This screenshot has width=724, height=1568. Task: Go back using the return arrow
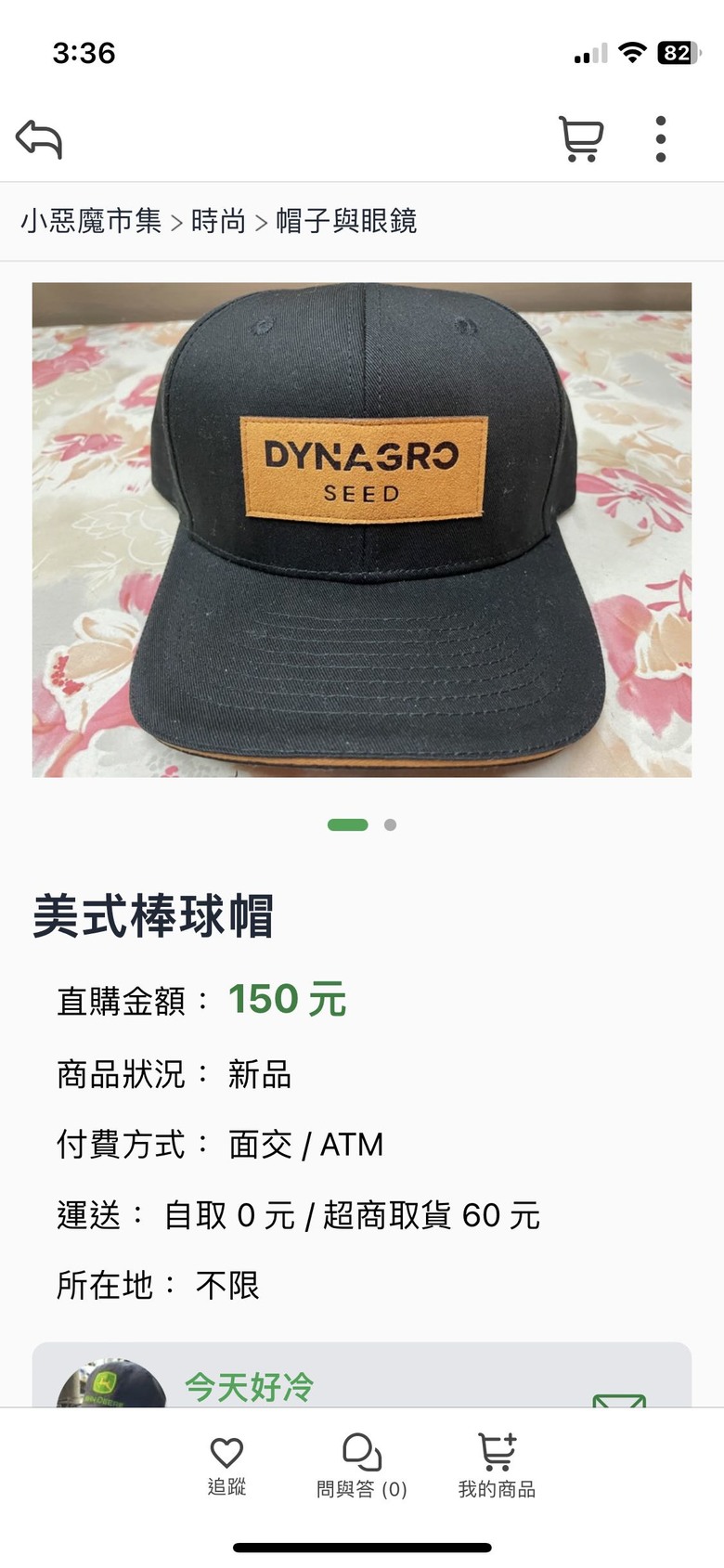tap(39, 139)
